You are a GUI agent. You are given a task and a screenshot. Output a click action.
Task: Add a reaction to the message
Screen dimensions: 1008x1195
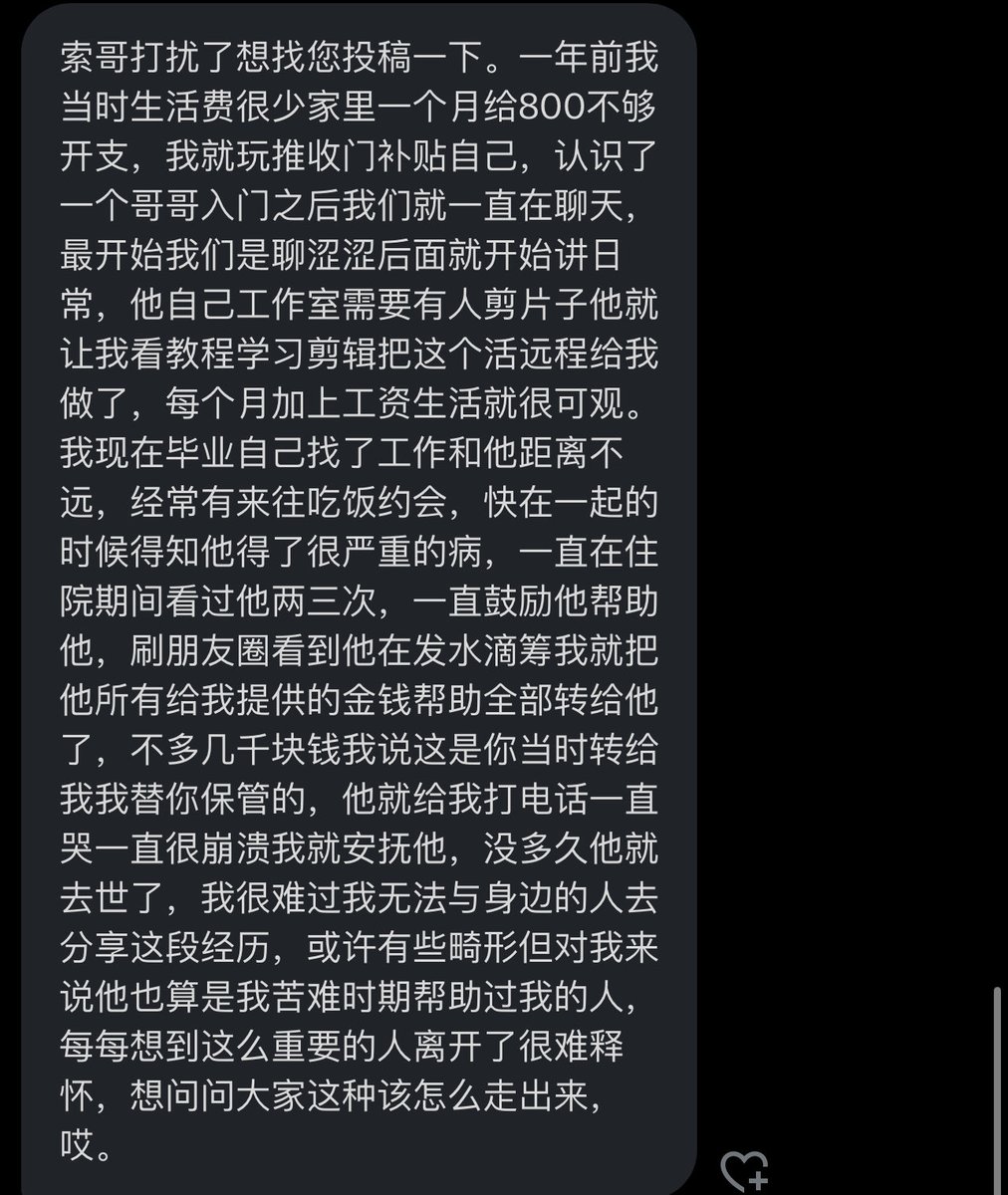(x=744, y=1170)
